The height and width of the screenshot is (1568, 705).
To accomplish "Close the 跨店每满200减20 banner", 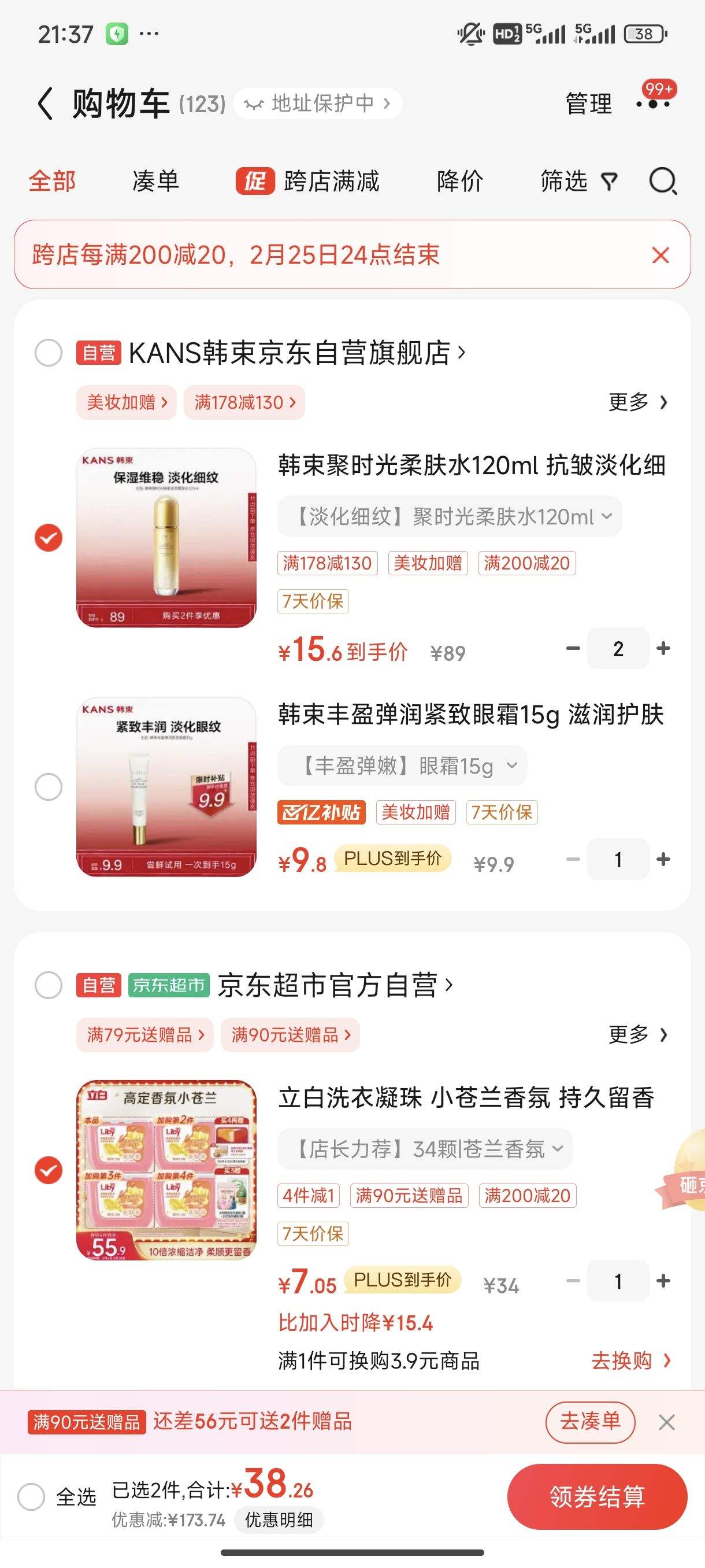I will [660, 256].
